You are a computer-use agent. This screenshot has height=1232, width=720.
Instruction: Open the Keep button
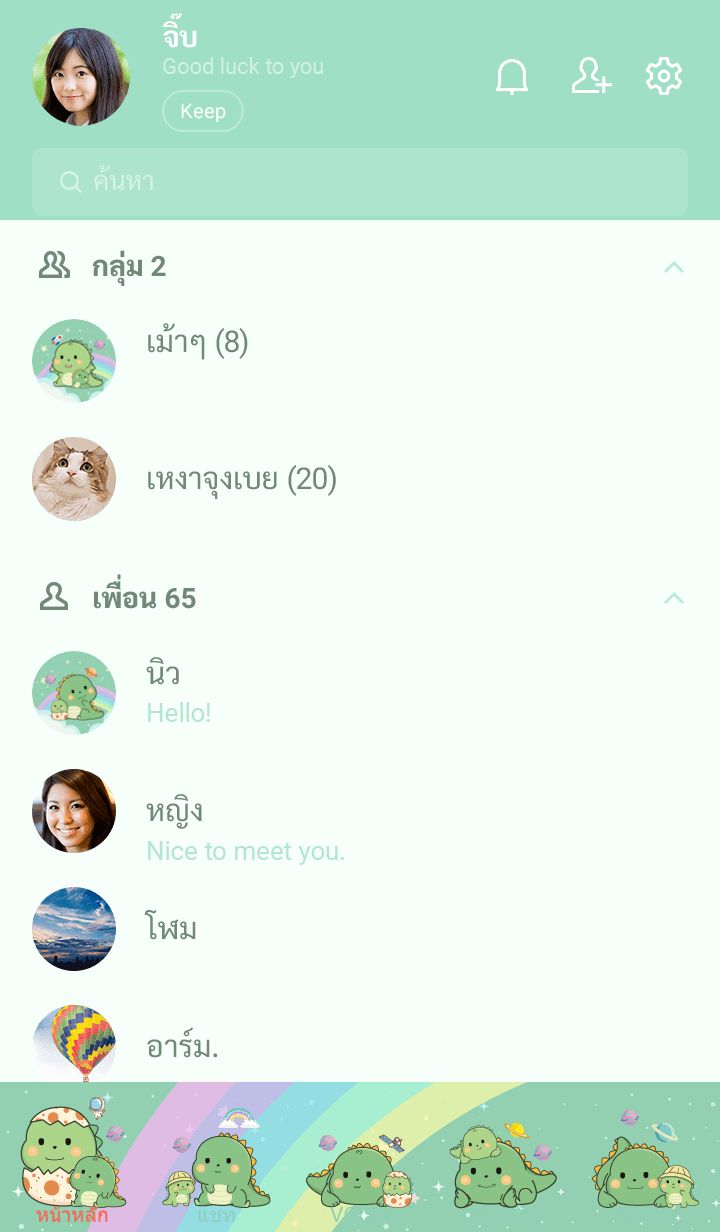click(x=202, y=111)
